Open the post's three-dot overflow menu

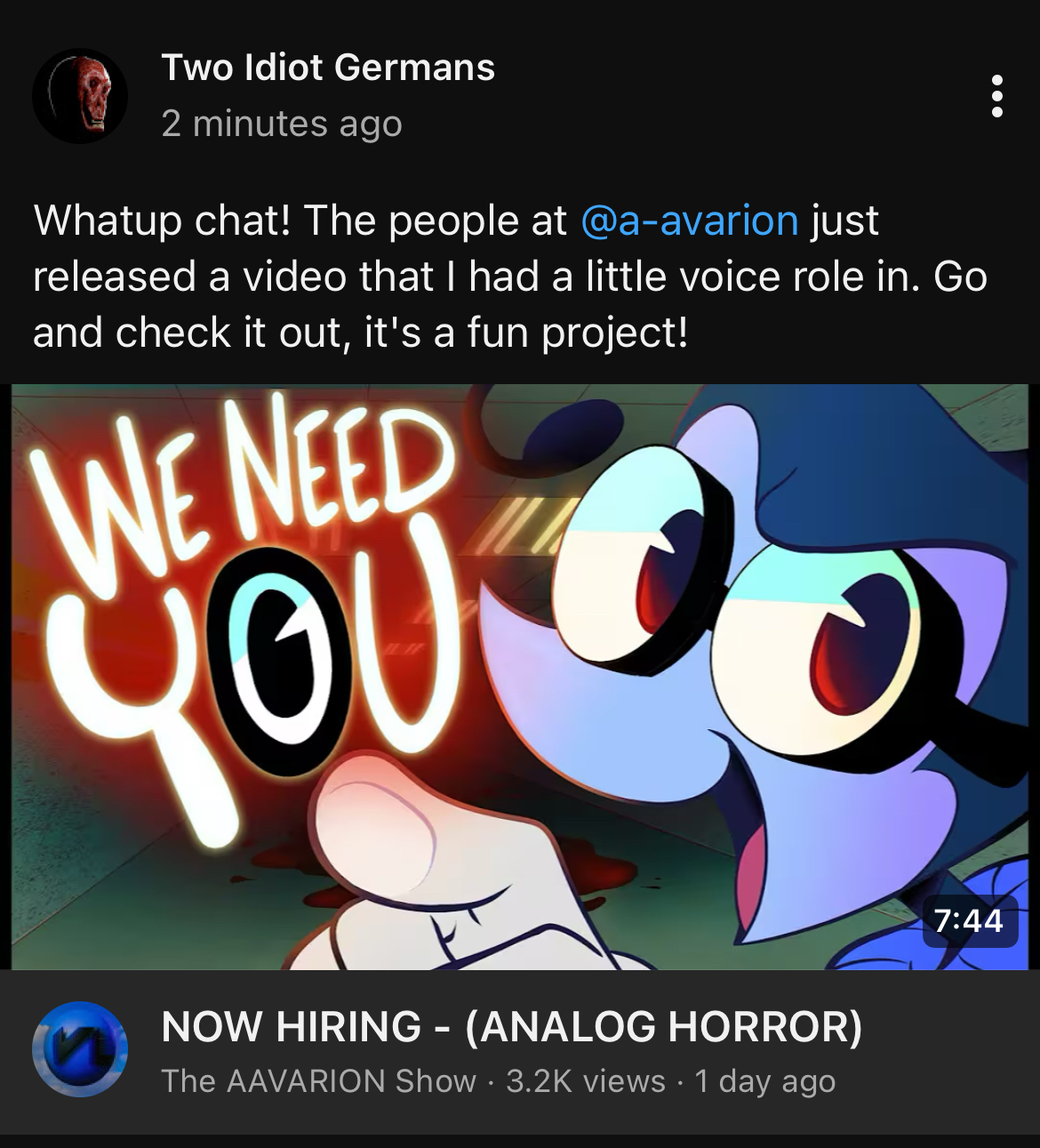[996, 95]
